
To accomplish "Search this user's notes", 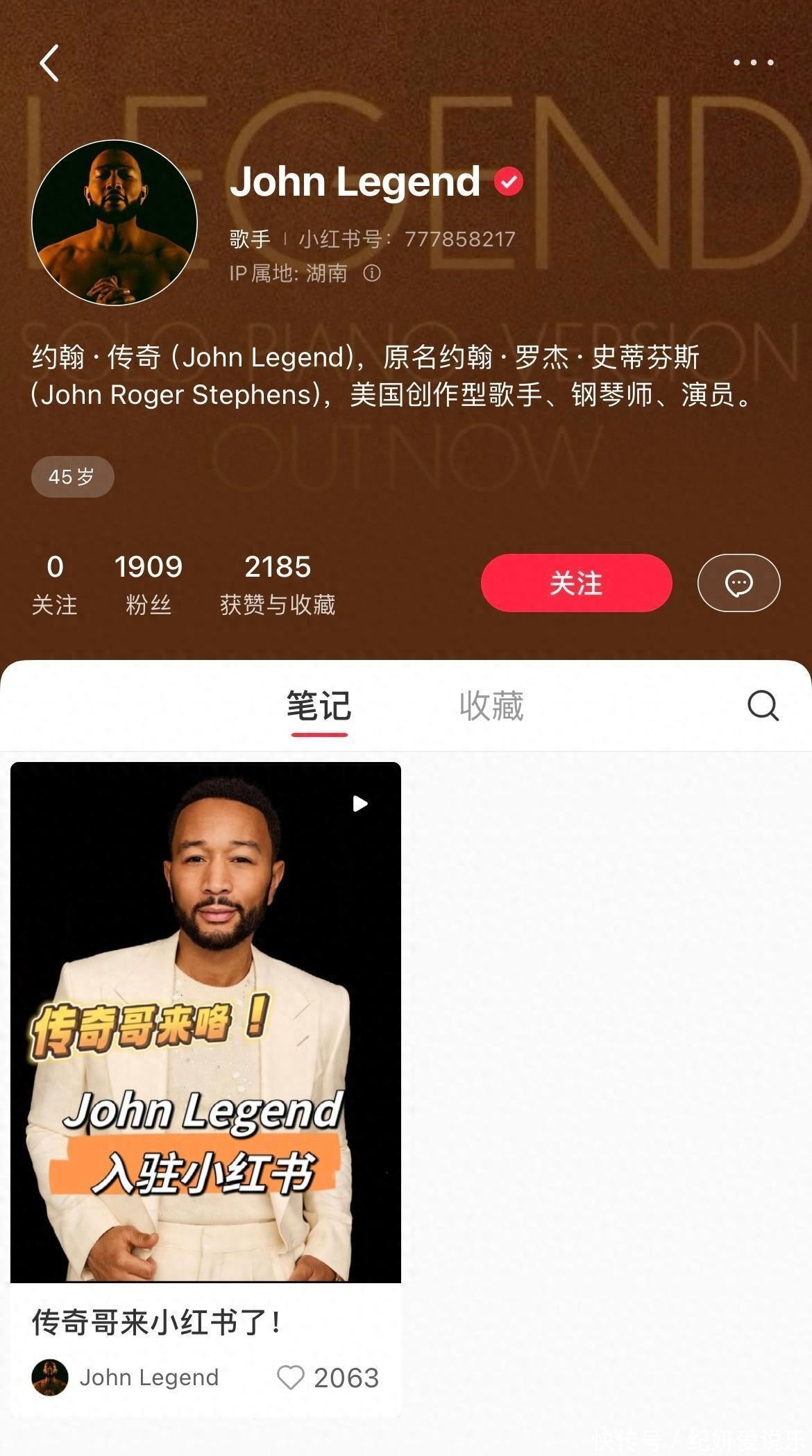I will coord(763,706).
